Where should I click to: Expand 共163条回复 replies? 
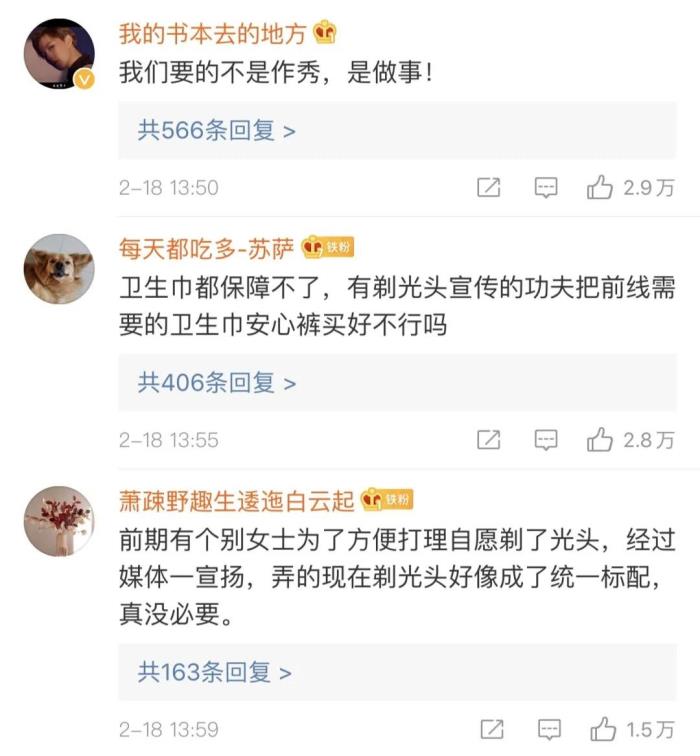[214, 672]
